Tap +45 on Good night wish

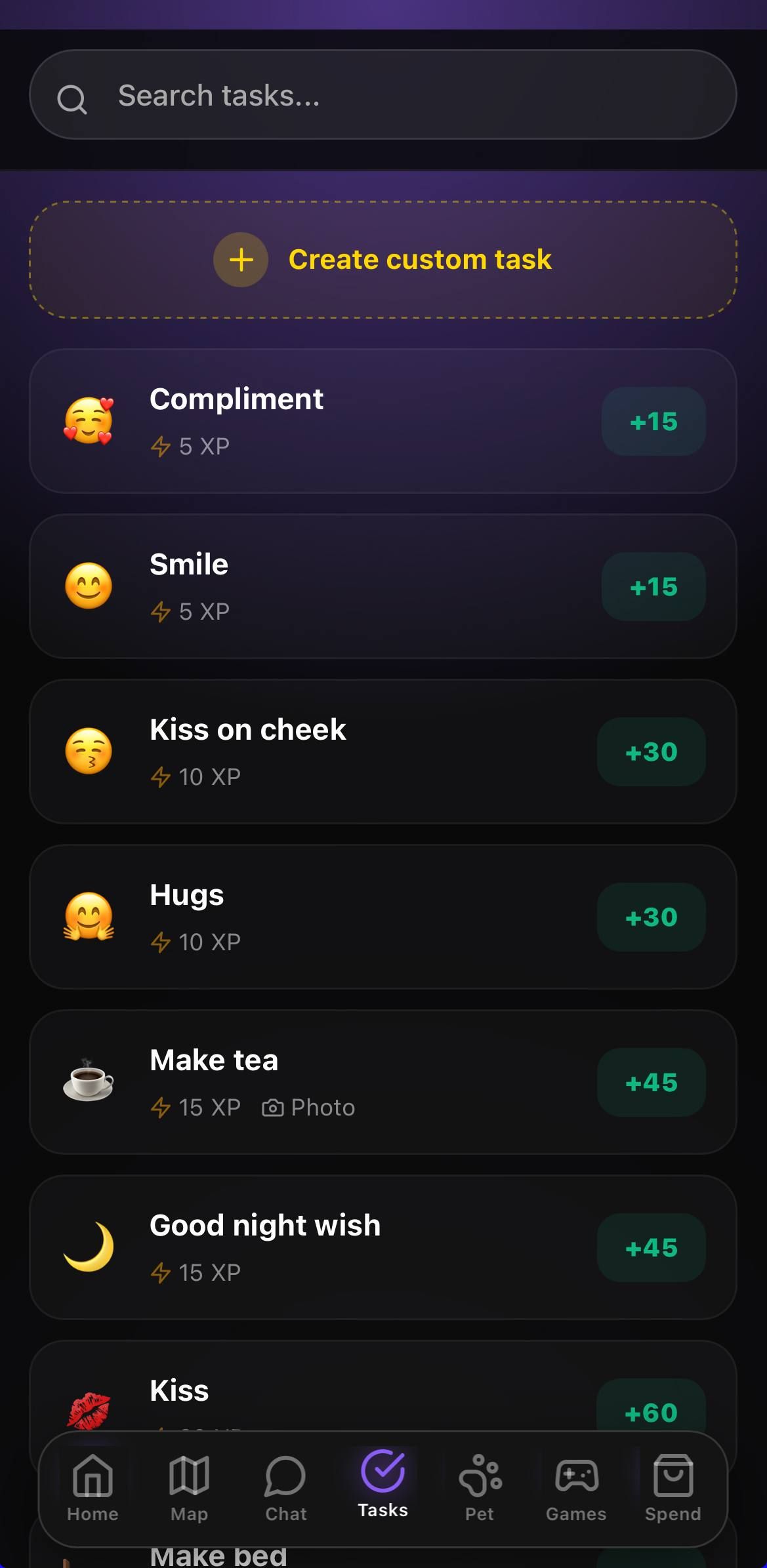[651, 1248]
